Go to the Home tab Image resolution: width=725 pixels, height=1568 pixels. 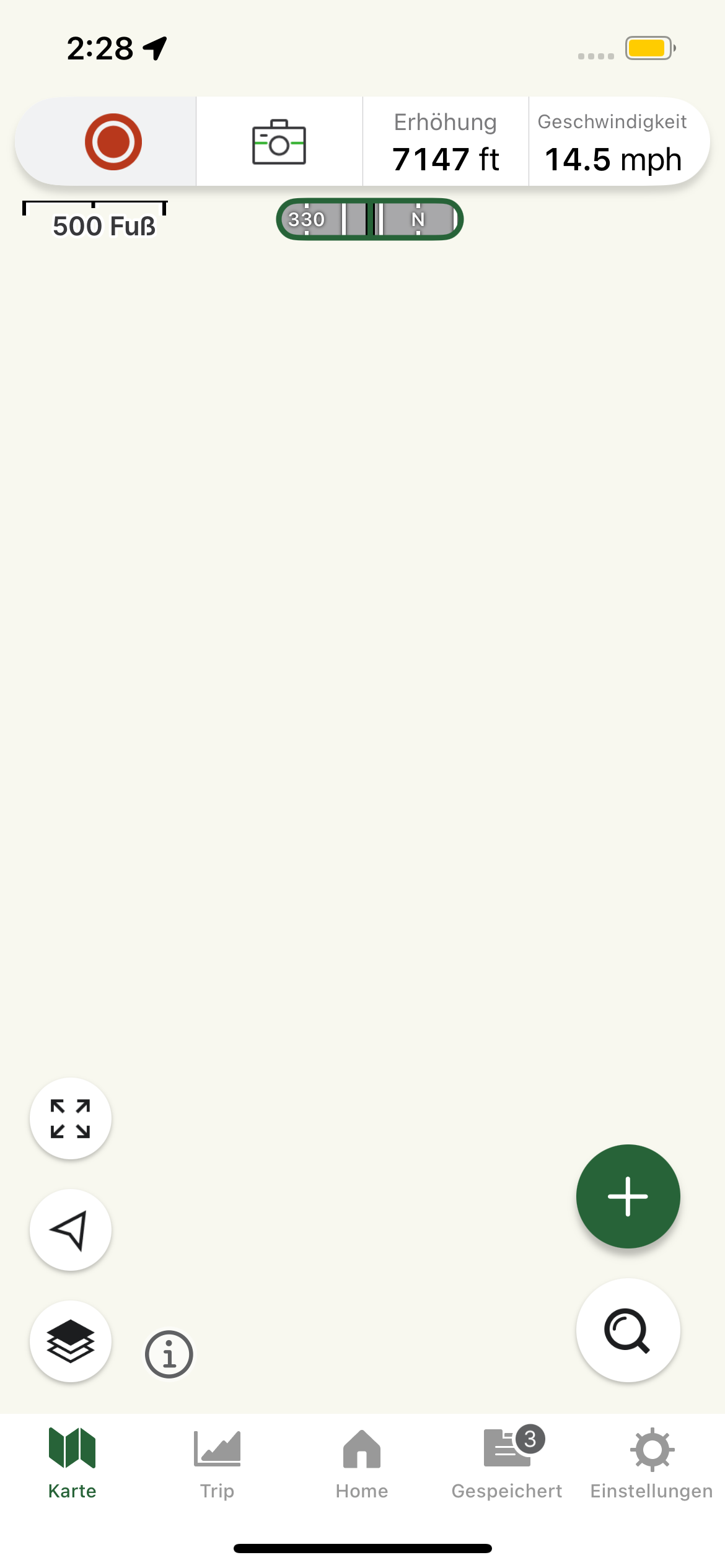click(362, 1463)
